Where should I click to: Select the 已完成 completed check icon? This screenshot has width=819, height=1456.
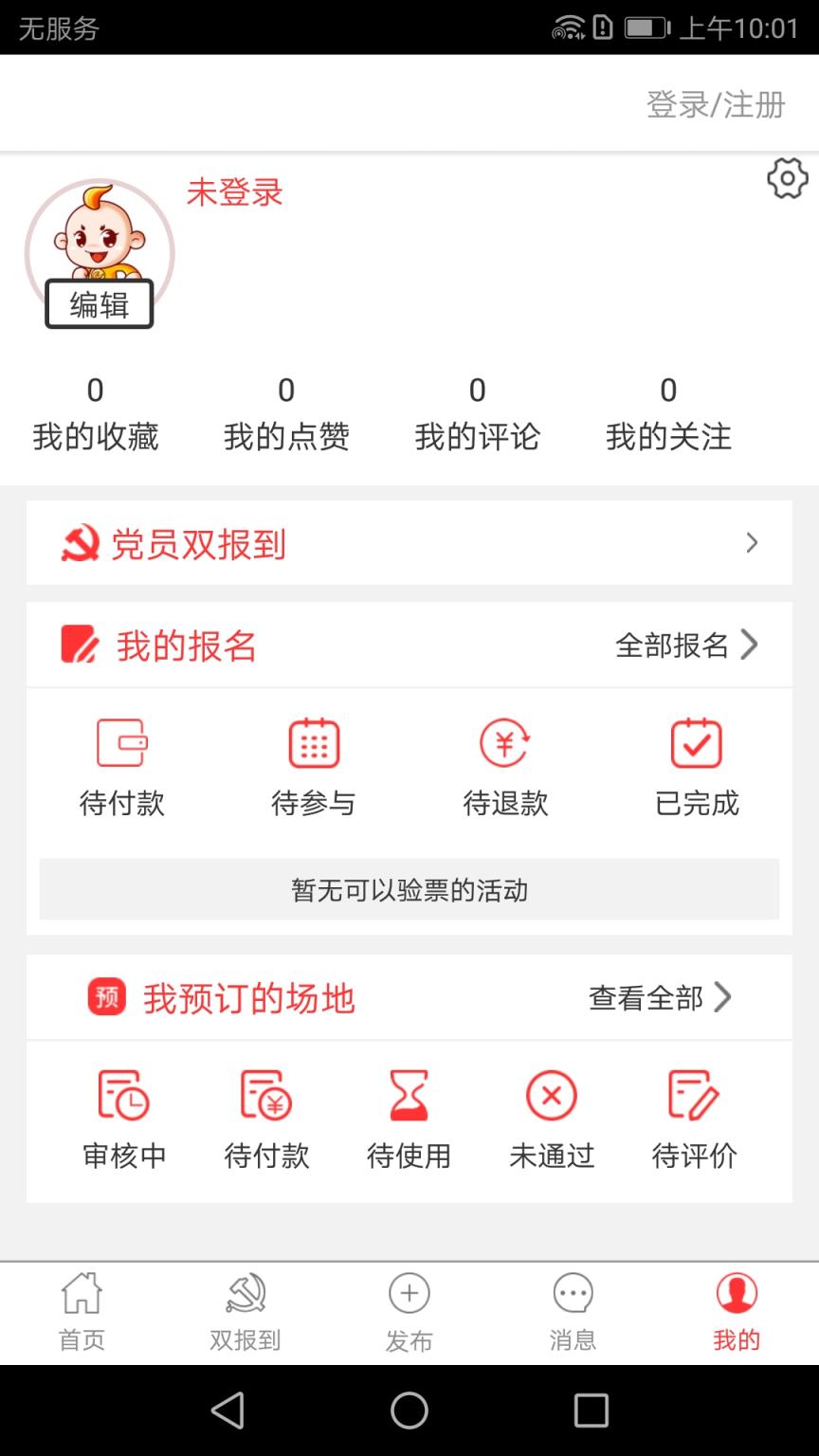[696, 745]
